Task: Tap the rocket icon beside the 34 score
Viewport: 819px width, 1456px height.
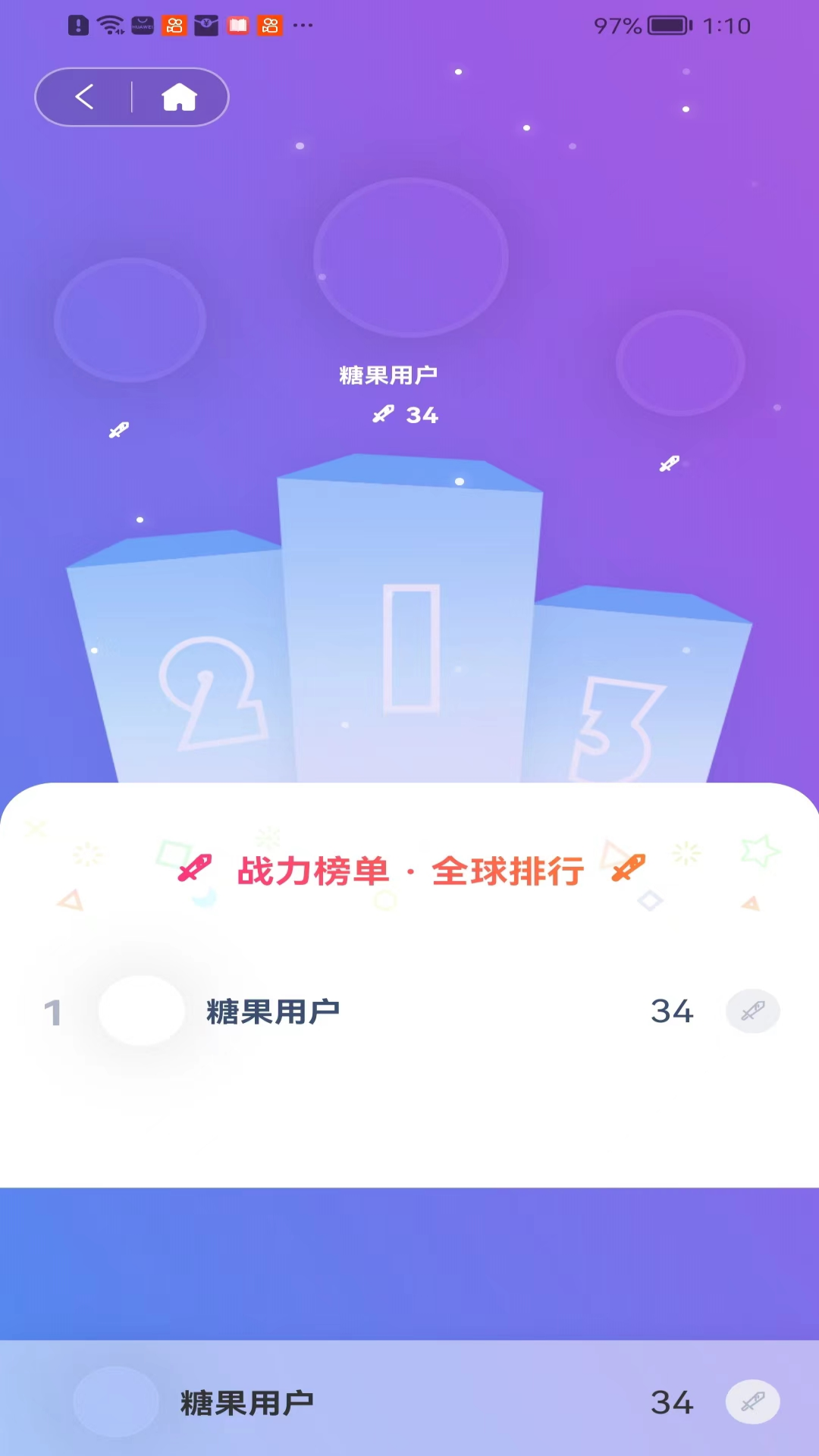Action: [383, 414]
